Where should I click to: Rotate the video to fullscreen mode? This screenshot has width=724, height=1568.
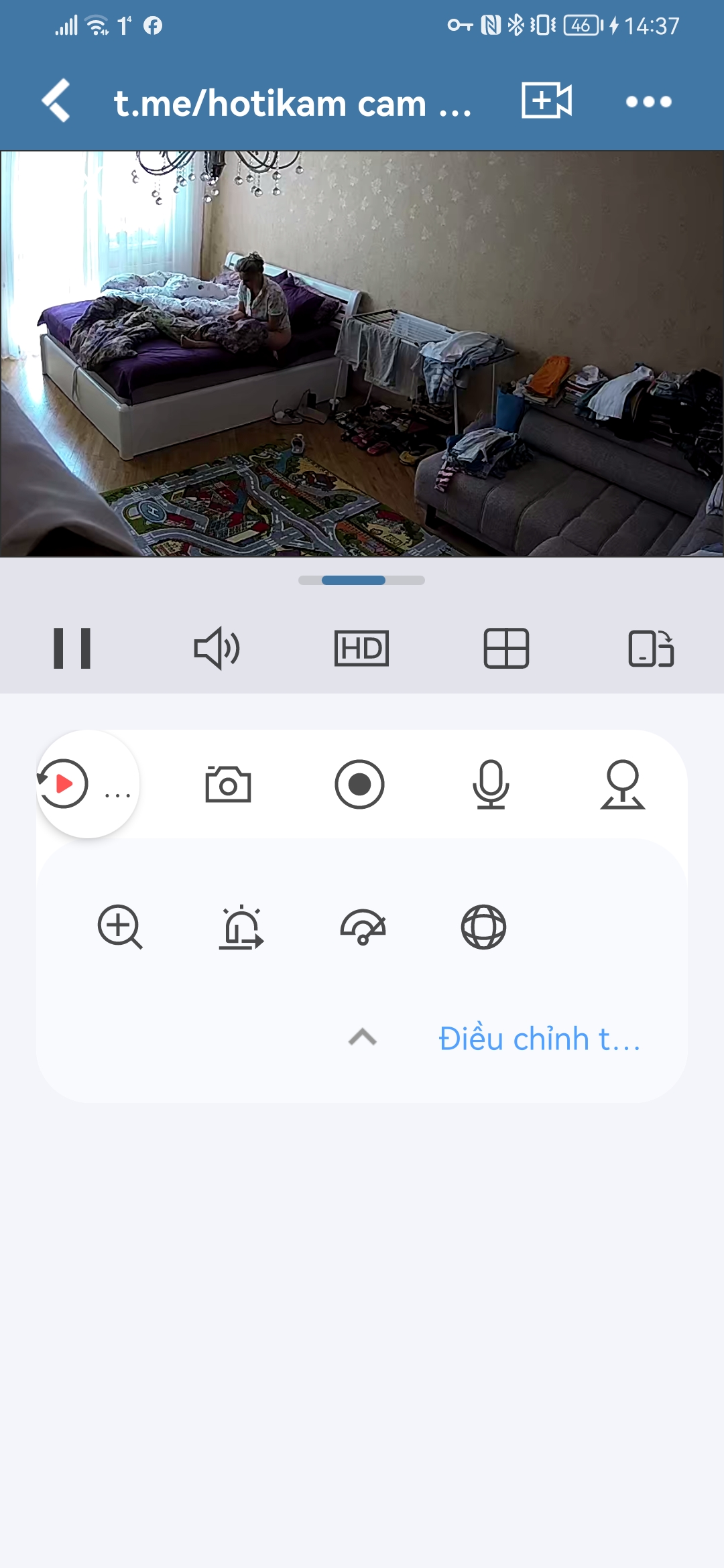651,648
